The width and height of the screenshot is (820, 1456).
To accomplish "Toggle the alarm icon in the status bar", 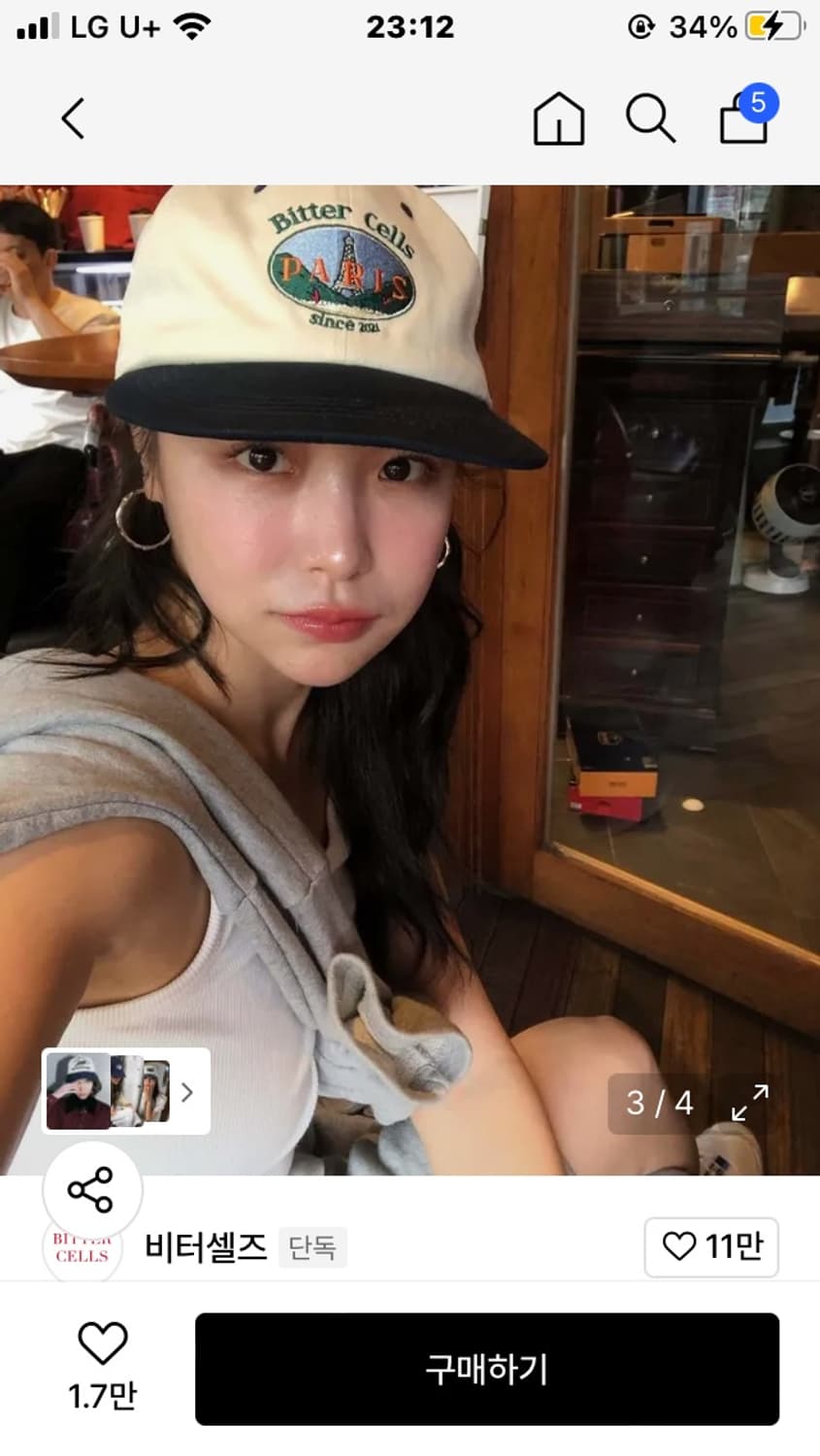I will [640, 26].
